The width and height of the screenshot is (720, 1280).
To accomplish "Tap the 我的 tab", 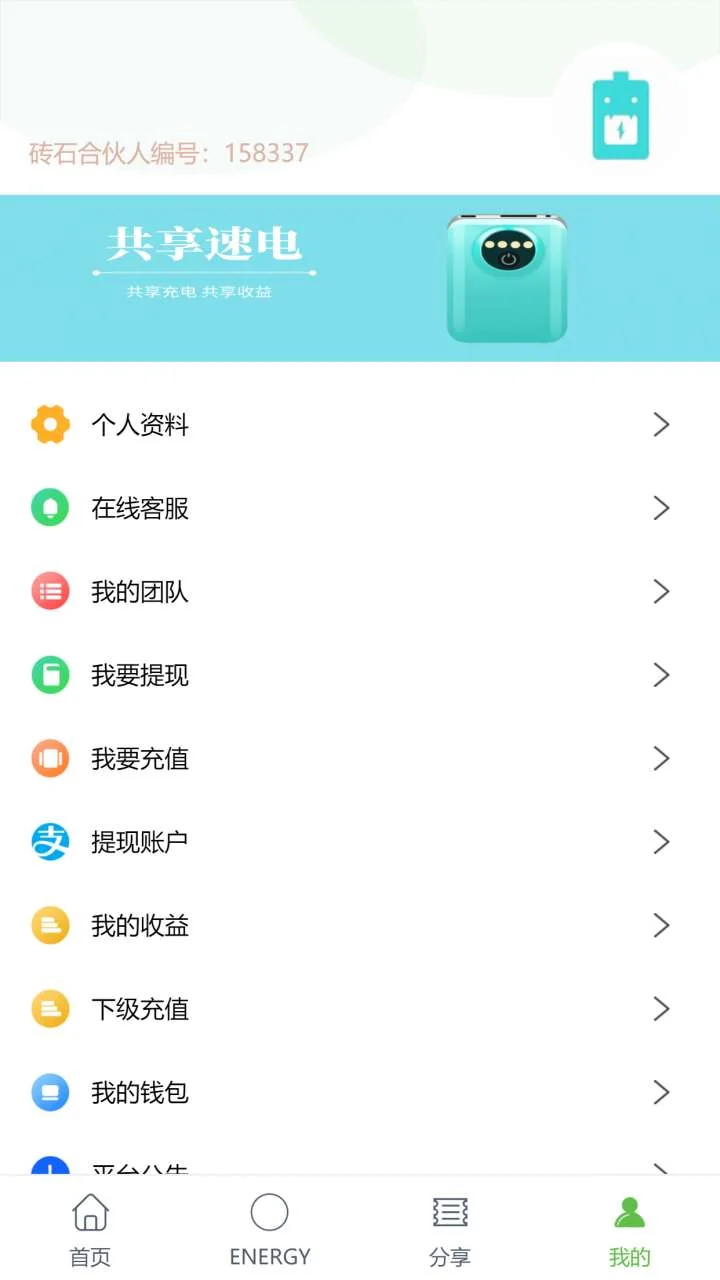I will tap(630, 1230).
